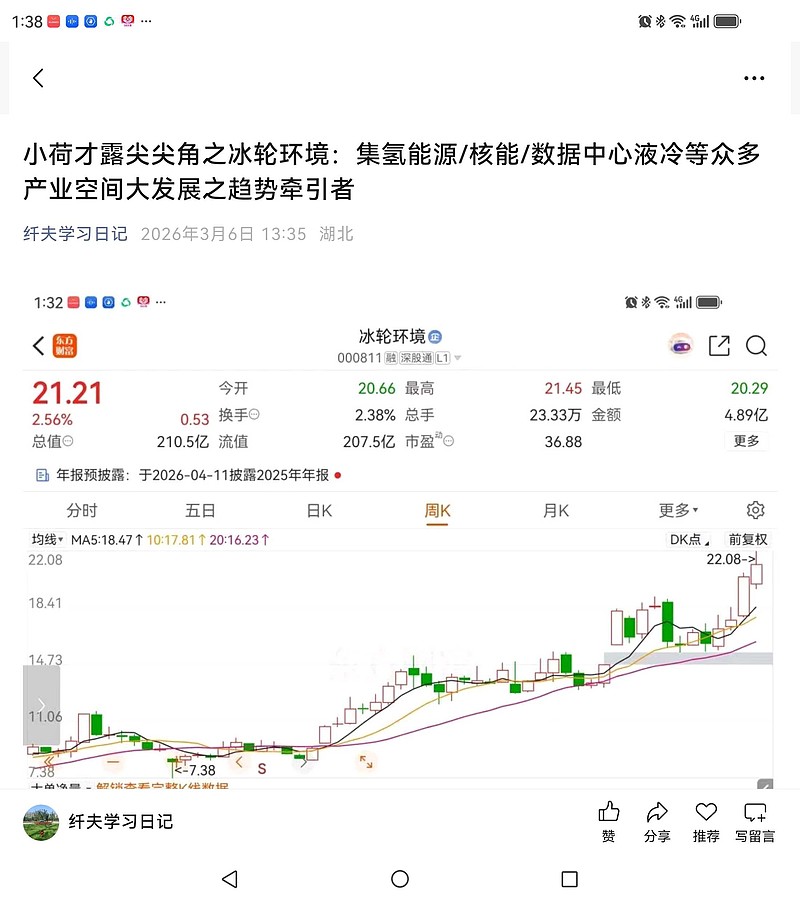Open the DK点 dropdown
This screenshot has width=800, height=902.
[688, 540]
